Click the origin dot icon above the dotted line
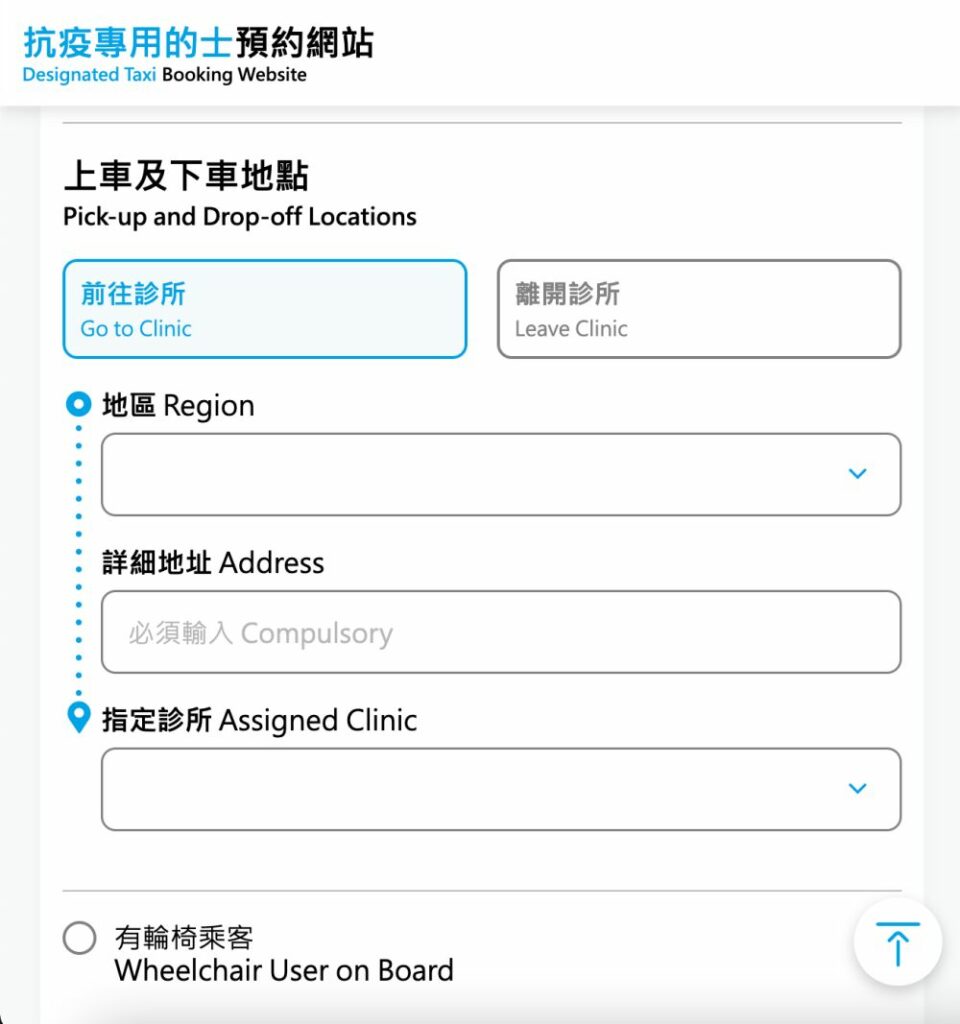Screen dimensions: 960x1024 [x=78, y=404]
